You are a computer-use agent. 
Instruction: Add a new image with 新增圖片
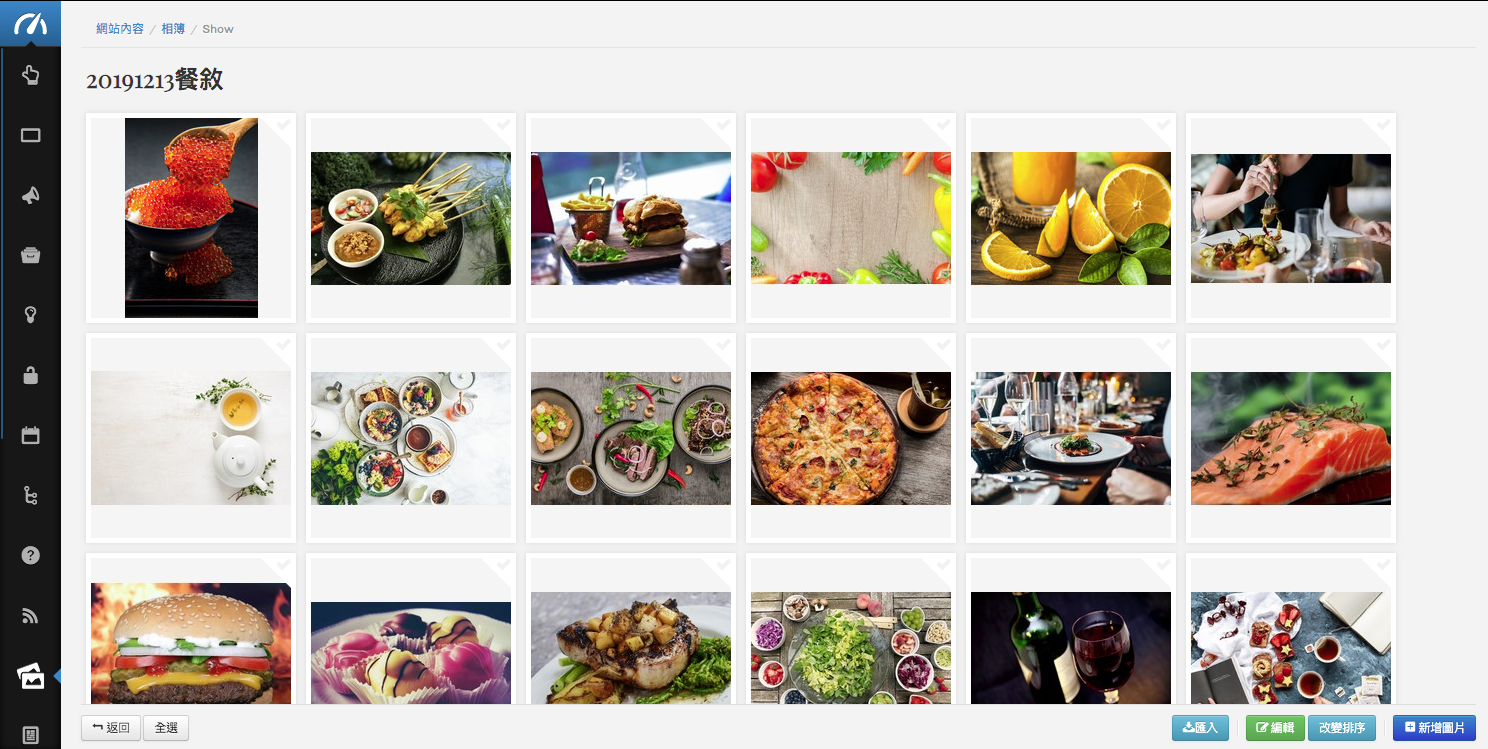pos(1434,728)
